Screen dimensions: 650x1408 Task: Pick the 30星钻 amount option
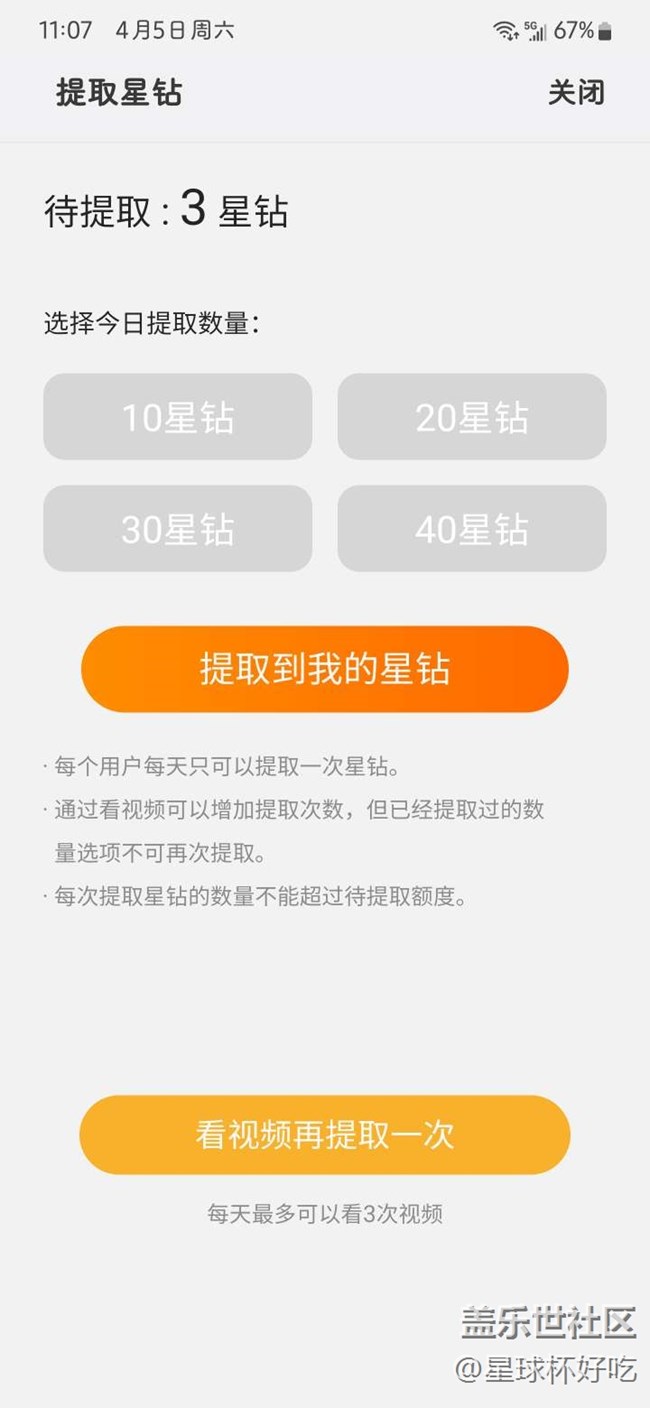(x=178, y=529)
